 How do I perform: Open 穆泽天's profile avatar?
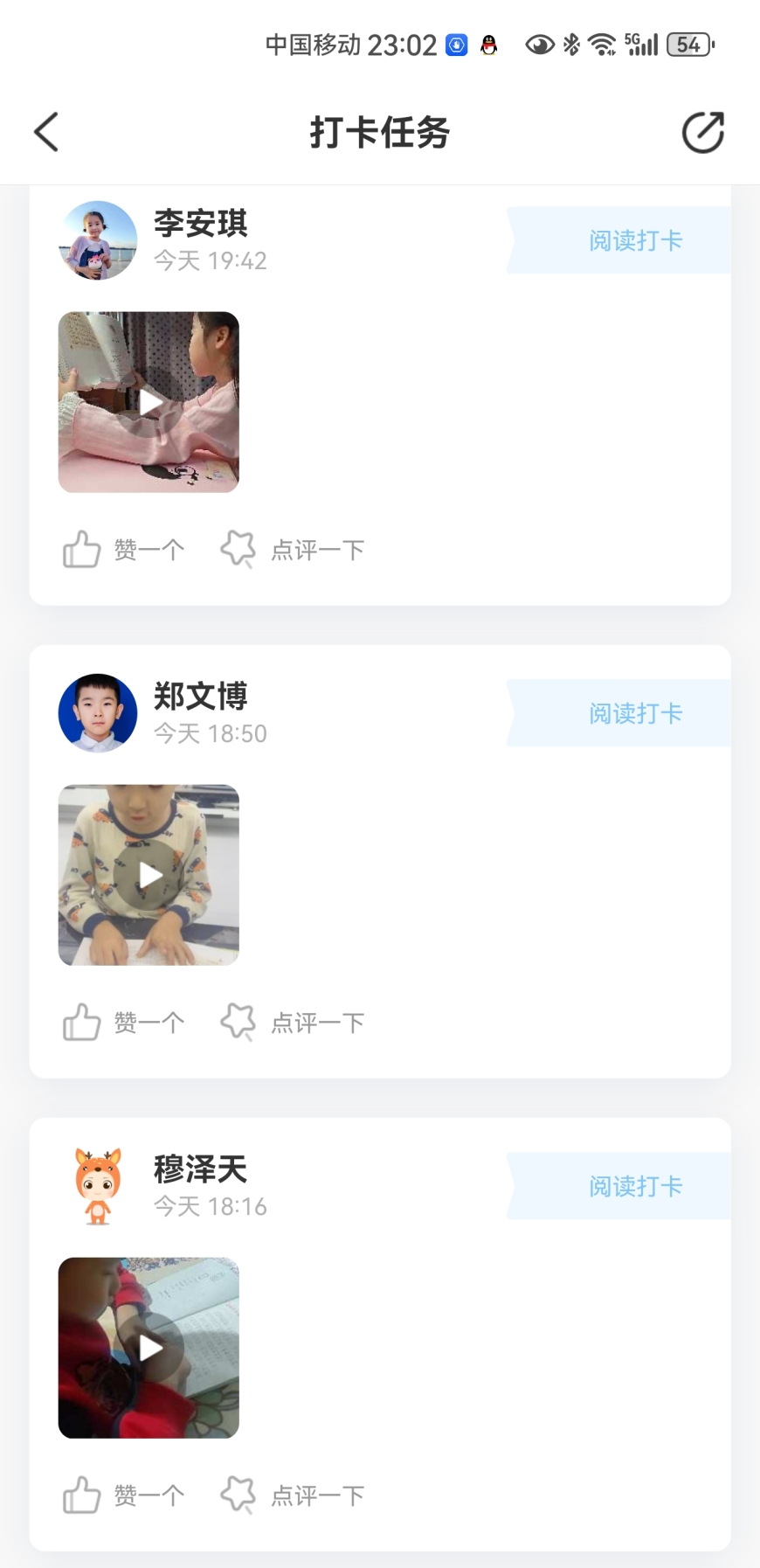[x=98, y=1186]
